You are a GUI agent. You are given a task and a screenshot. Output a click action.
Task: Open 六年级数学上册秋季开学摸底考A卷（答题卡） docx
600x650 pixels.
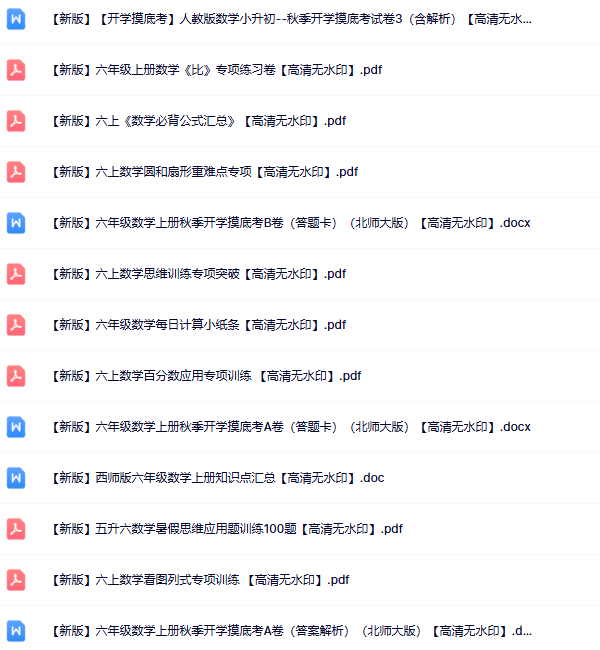pyautogui.click(x=290, y=427)
